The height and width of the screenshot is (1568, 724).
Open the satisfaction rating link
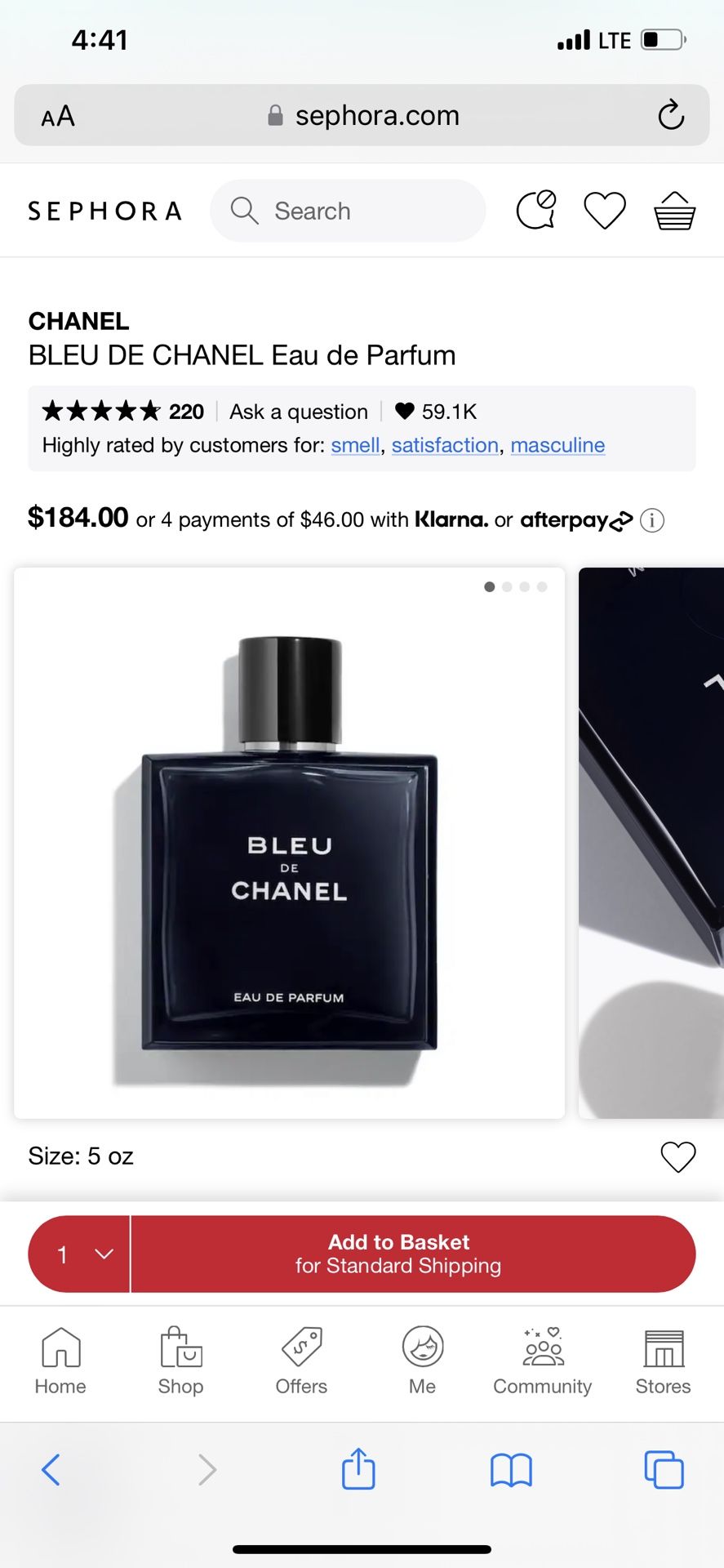tap(445, 445)
